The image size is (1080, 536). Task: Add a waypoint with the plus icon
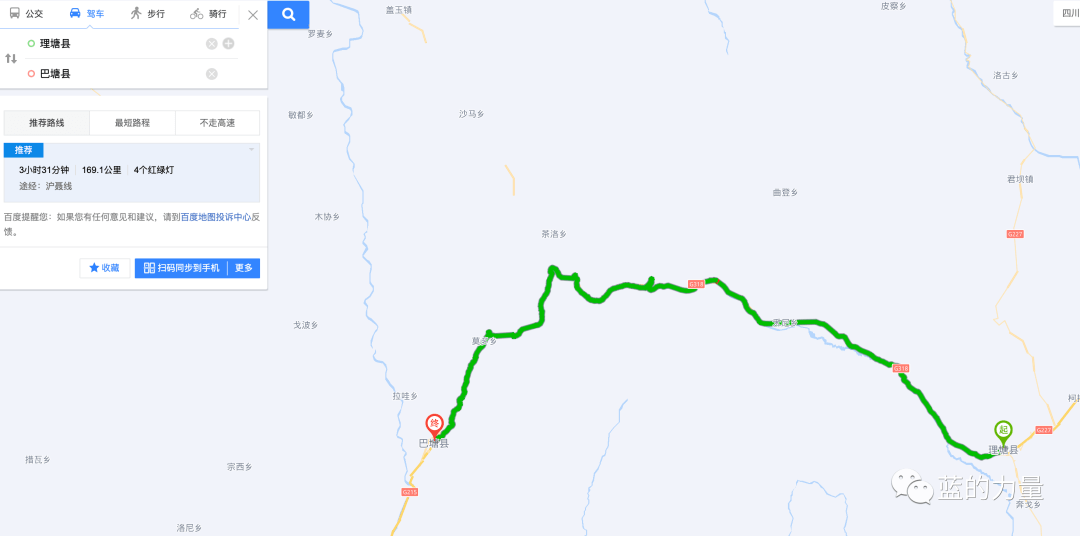(228, 44)
